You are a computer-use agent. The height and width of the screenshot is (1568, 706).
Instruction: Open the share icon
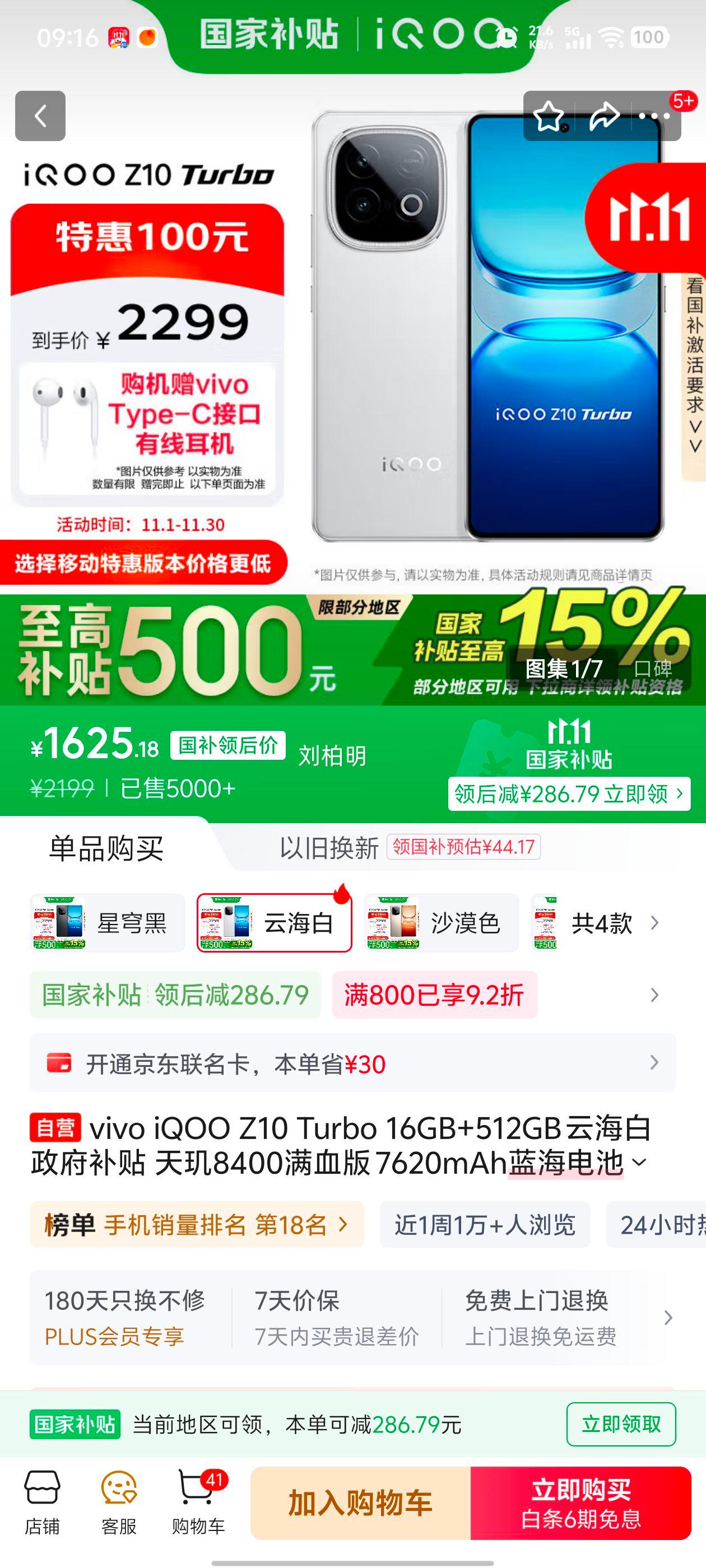tap(602, 116)
